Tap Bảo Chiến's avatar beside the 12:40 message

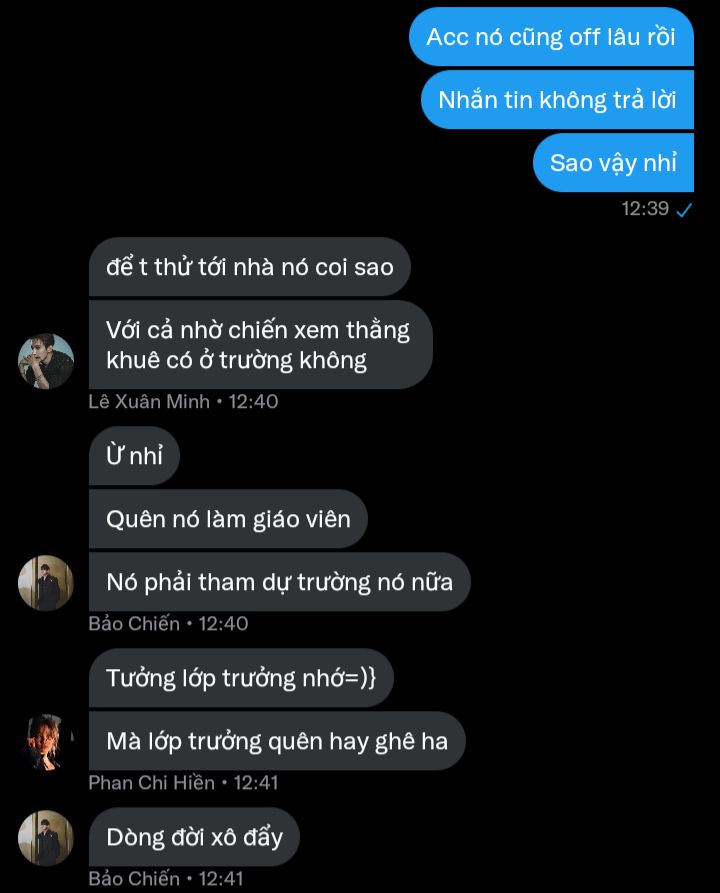[46, 583]
